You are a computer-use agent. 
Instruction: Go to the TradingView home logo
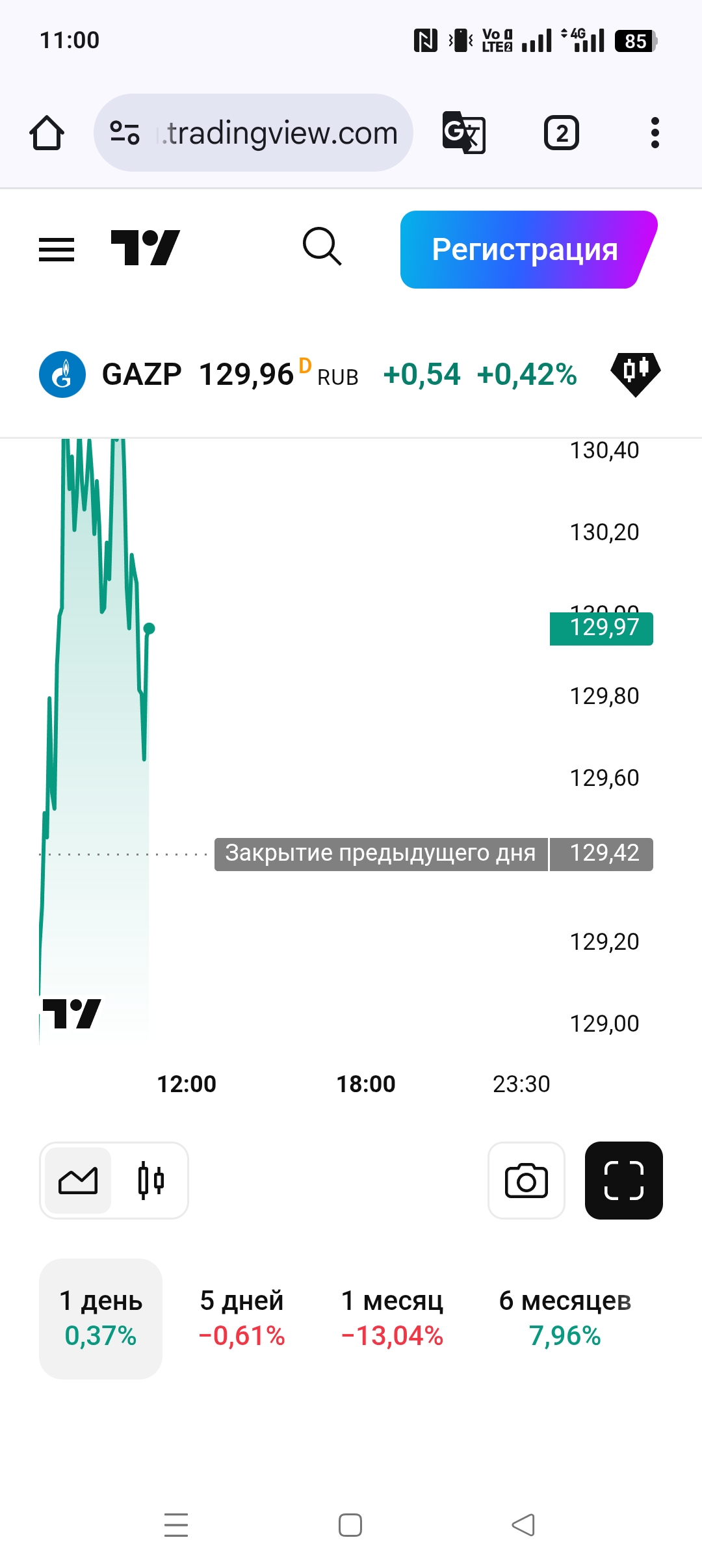point(145,248)
